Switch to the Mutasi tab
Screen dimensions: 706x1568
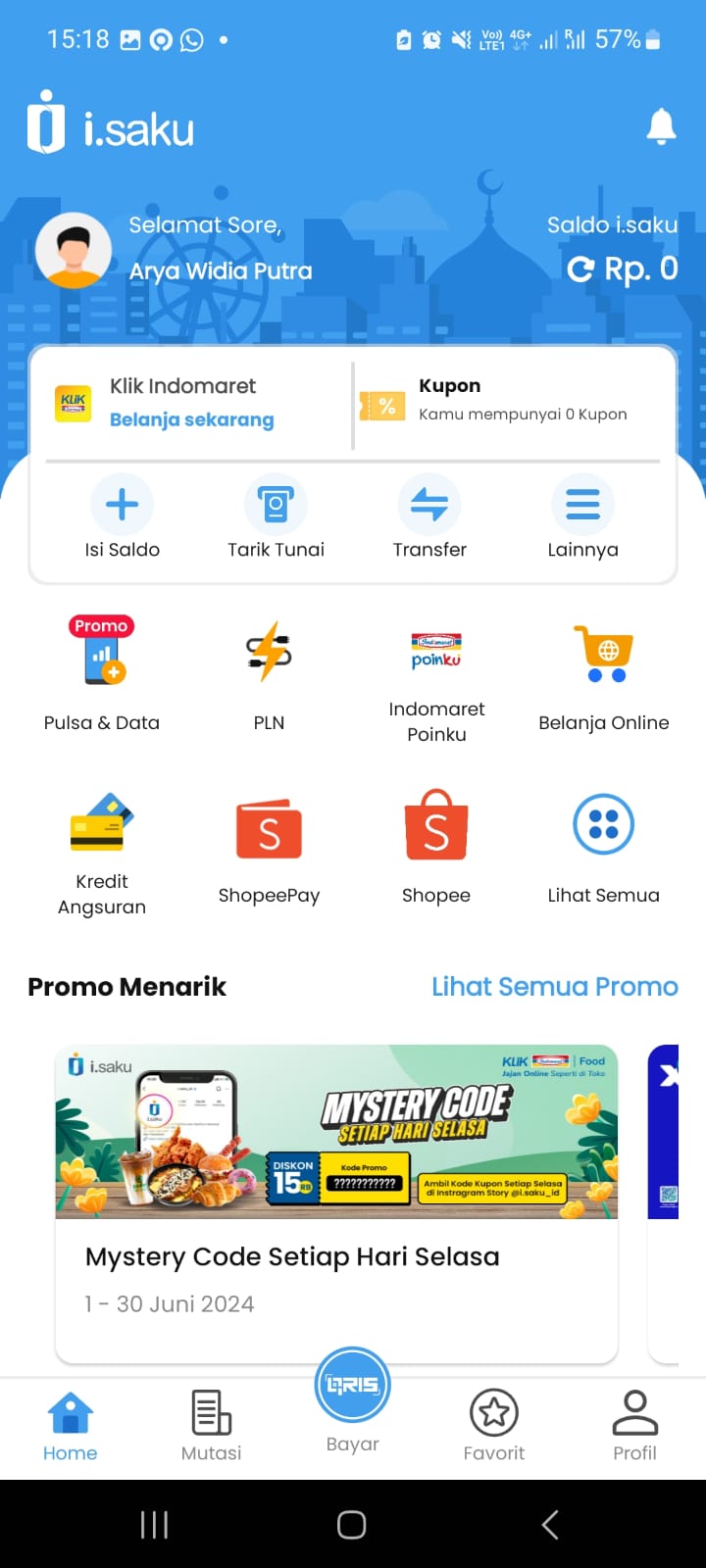[211, 1426]
